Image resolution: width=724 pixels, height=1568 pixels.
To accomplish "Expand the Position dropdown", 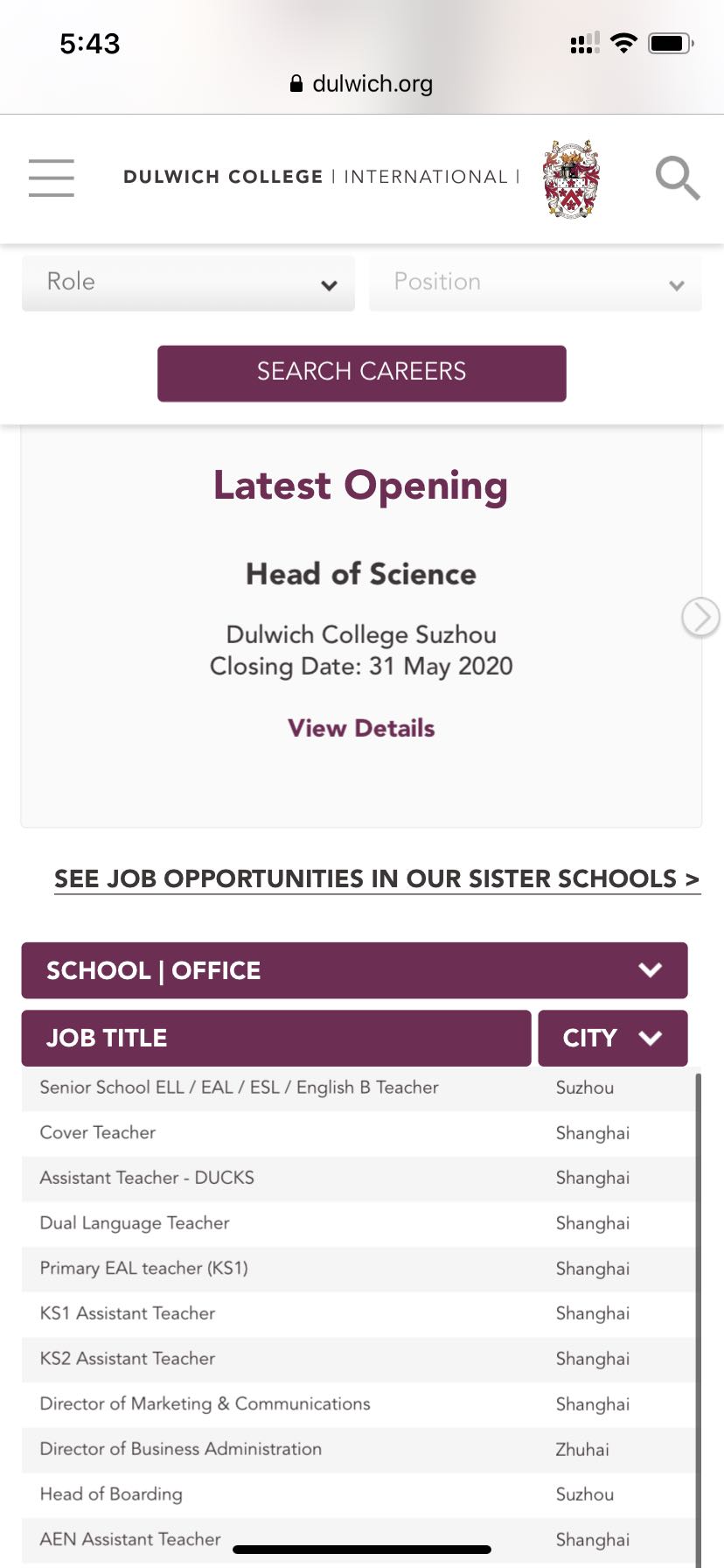I will point(535,283).
